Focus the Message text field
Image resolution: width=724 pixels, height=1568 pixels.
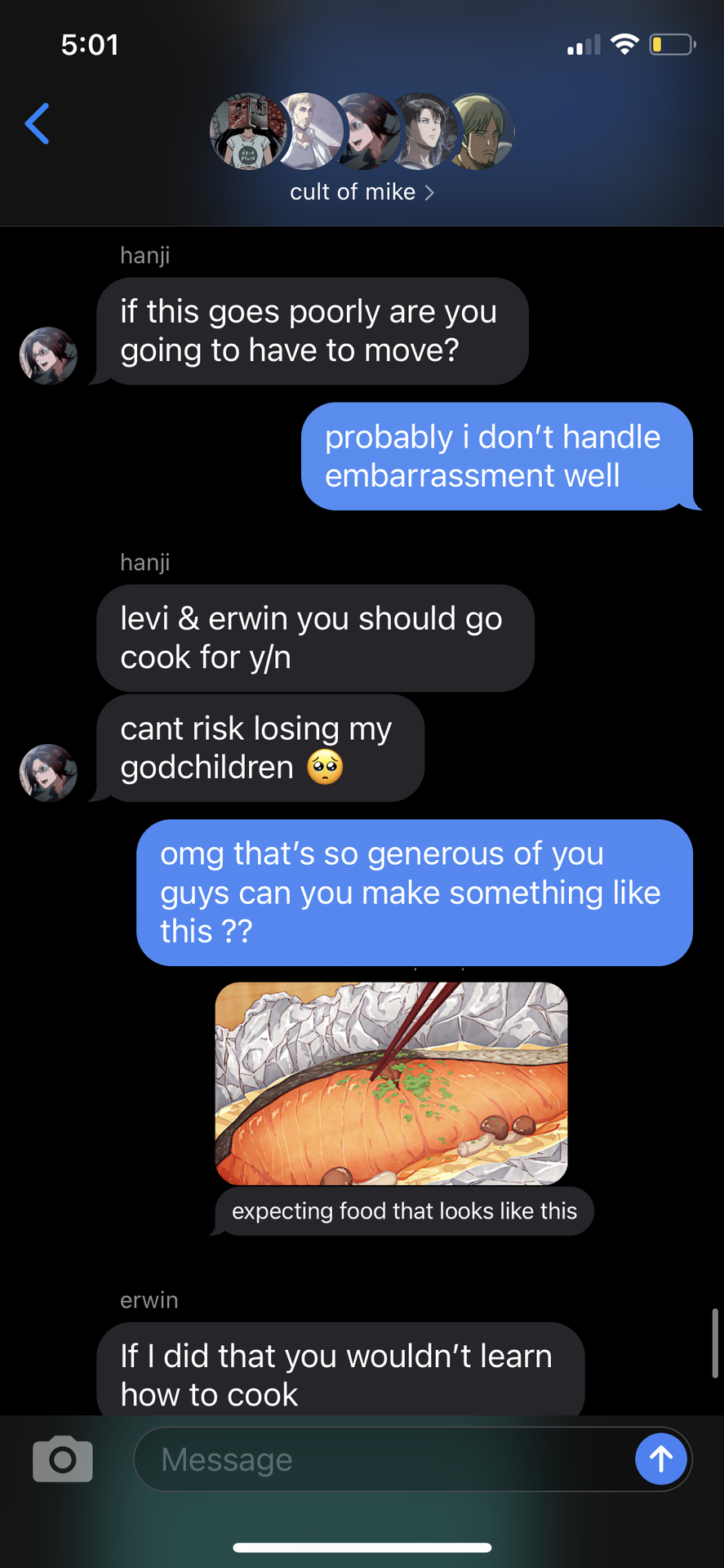(384, 1459)
